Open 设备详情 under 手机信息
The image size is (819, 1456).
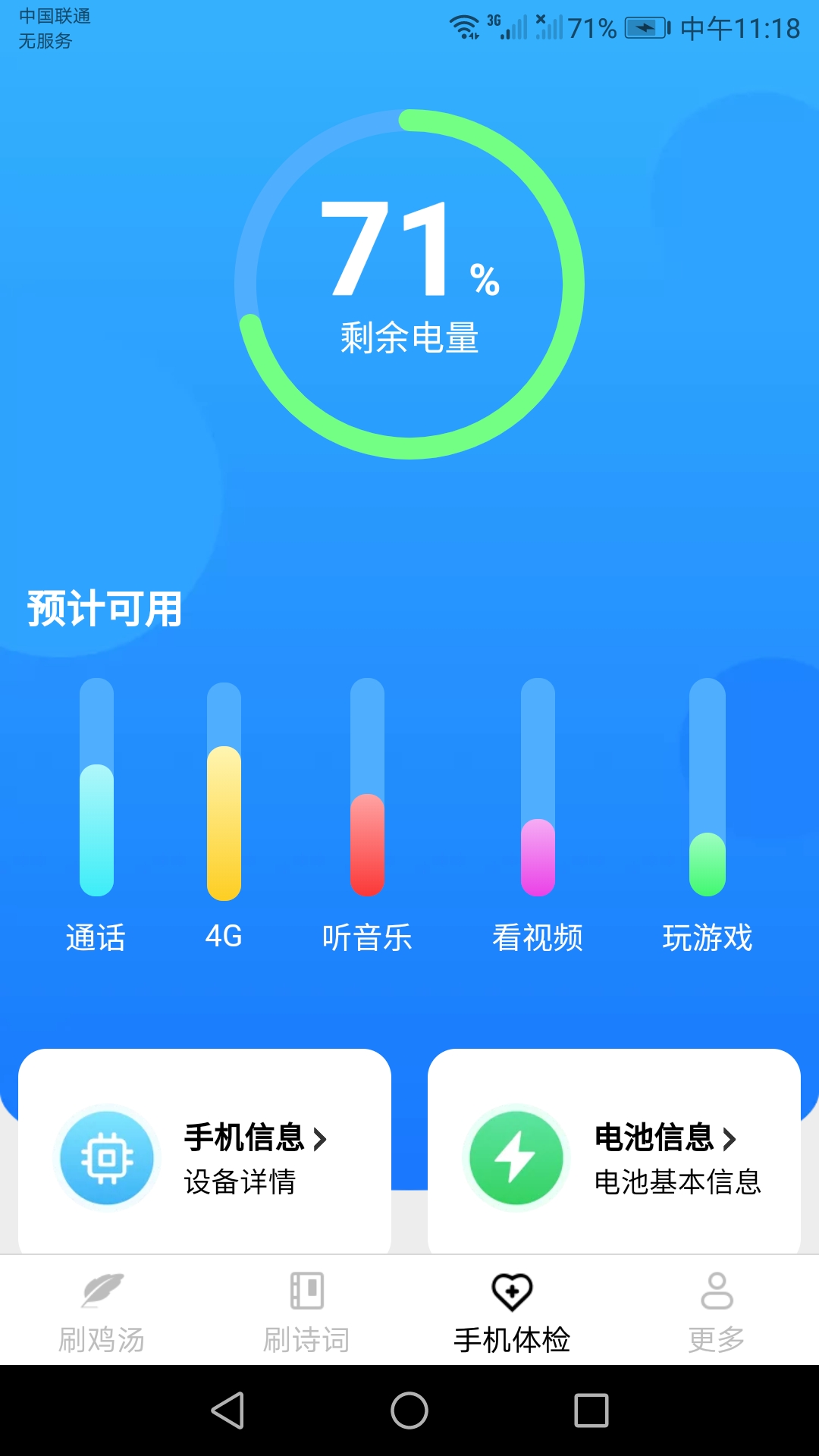tap(241, 1181)
